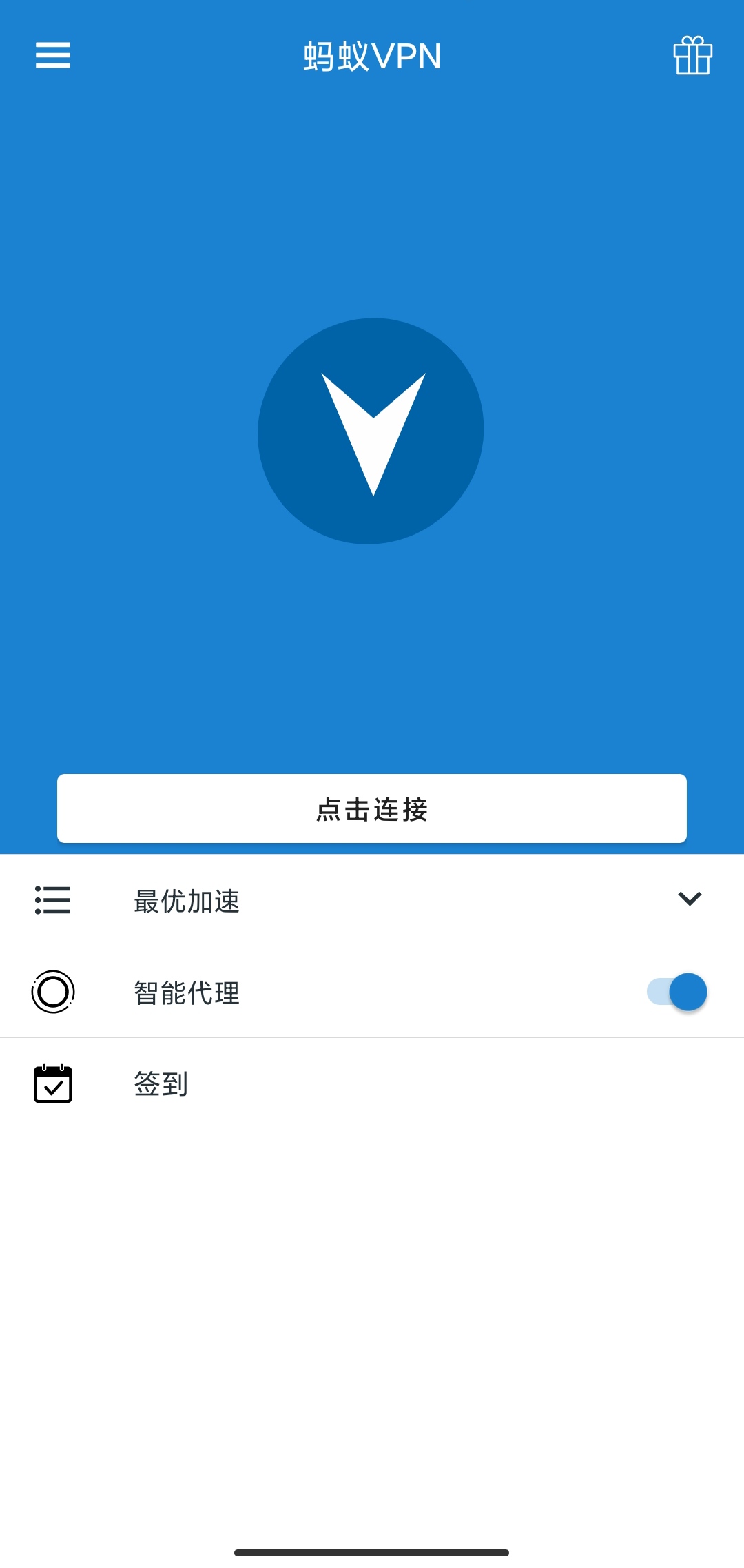
Task: Click the 智能代理 row label
Action: coord(187,992)
